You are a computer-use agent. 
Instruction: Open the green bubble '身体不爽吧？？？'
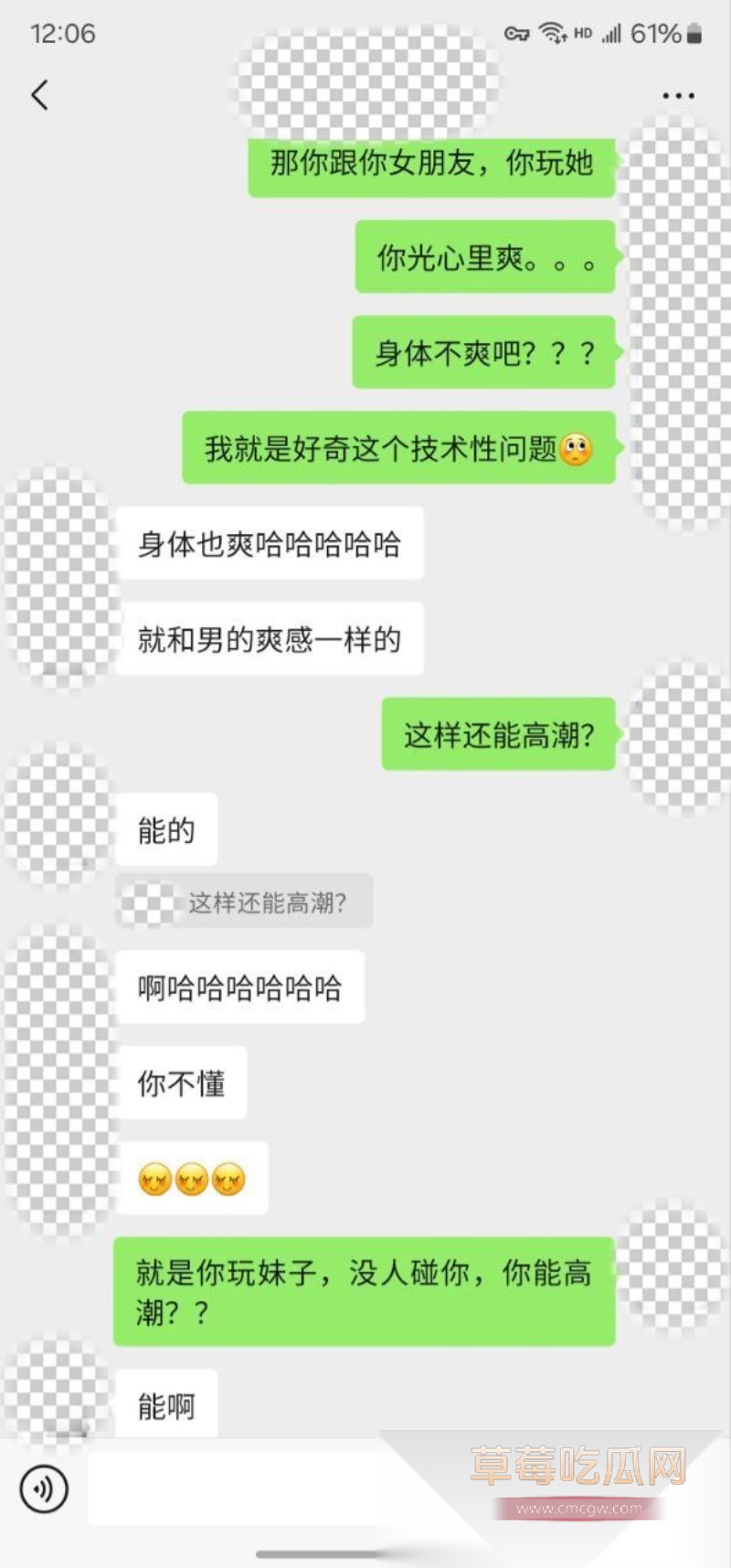(483, 353)
